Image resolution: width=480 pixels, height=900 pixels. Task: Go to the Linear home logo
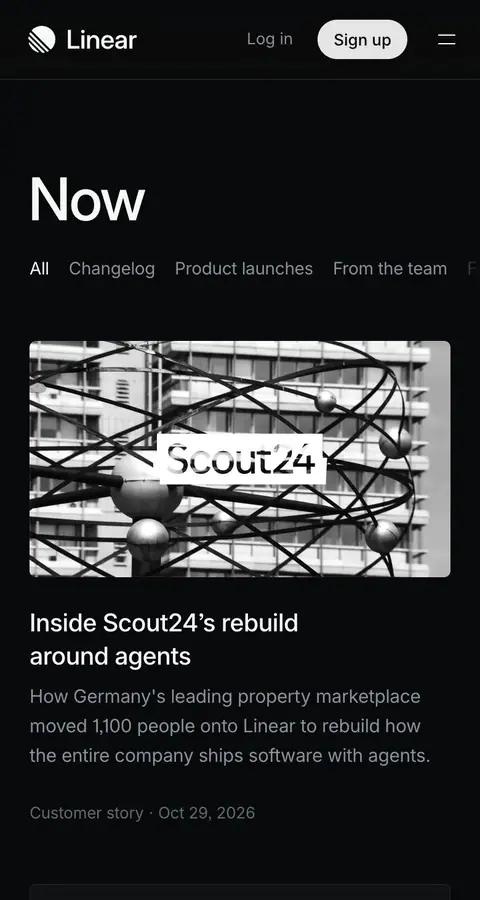click(x=83, y=40)
